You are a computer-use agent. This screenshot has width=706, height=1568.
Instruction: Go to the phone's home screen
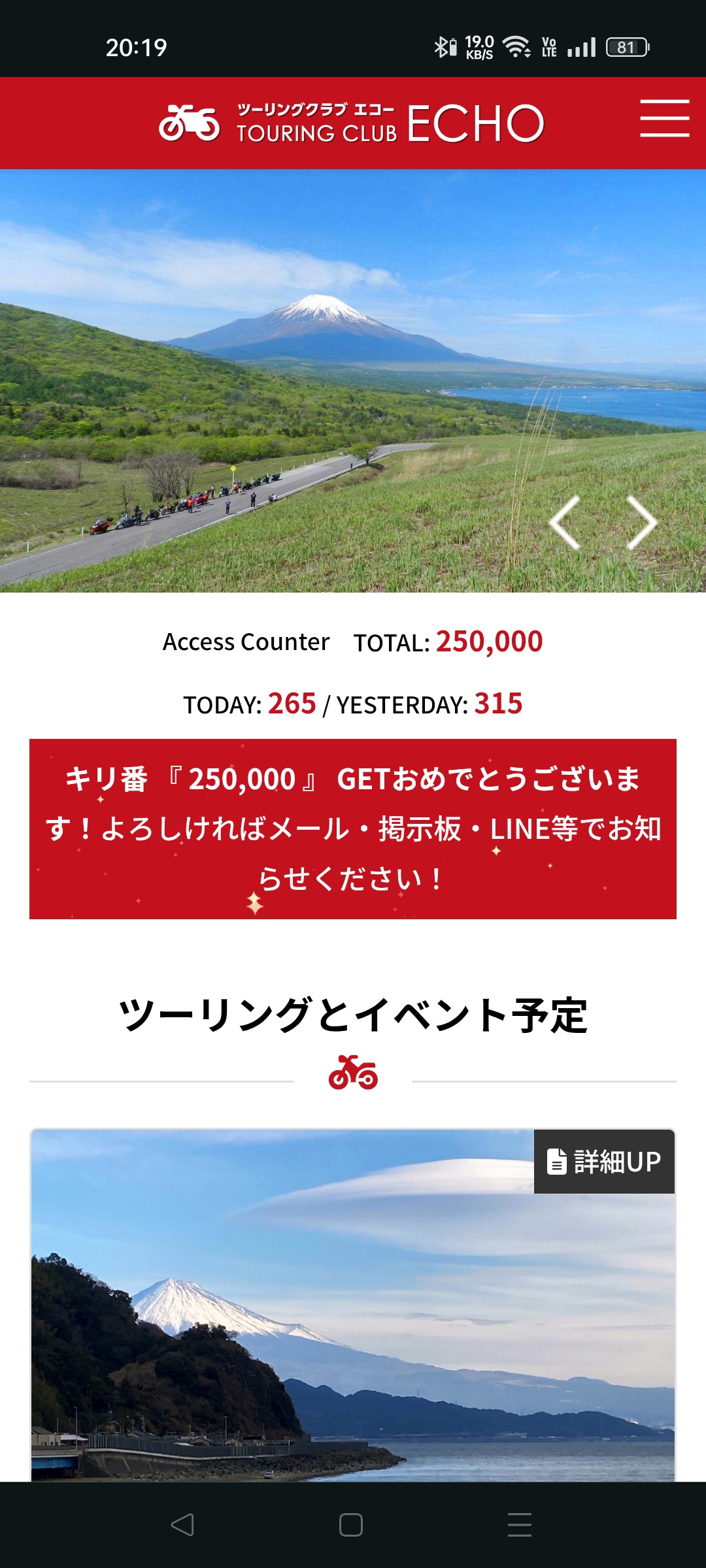tap(351, 1525)
